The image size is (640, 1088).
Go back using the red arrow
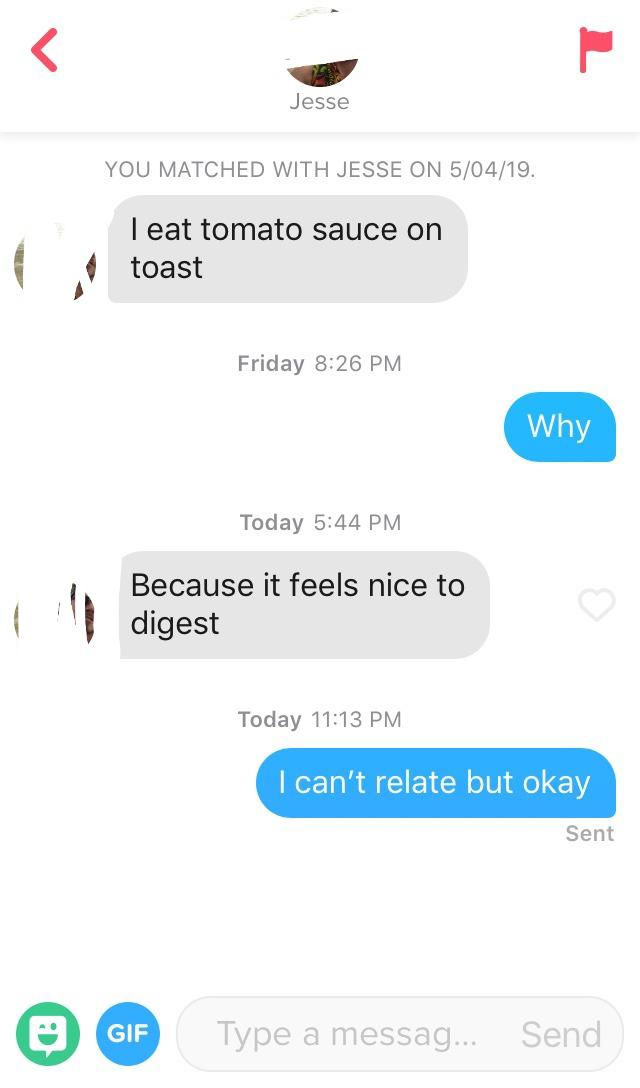[44, 50]
